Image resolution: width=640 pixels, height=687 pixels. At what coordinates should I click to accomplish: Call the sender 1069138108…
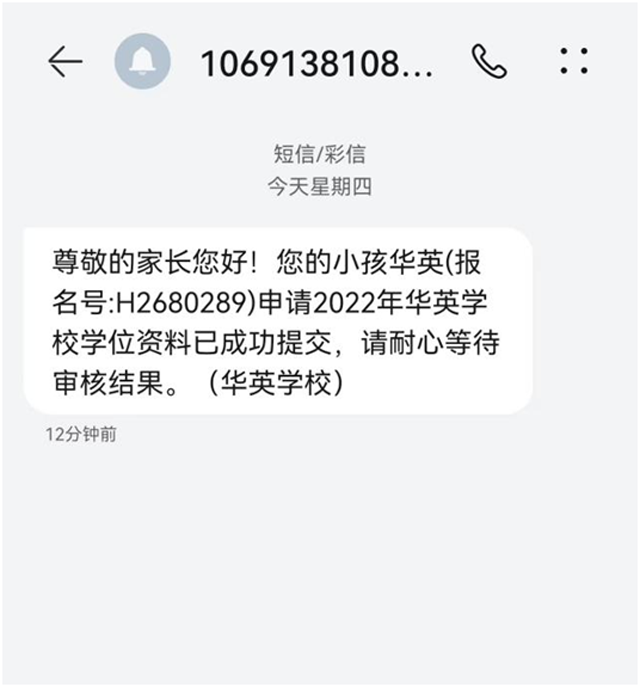pos(489,62)
